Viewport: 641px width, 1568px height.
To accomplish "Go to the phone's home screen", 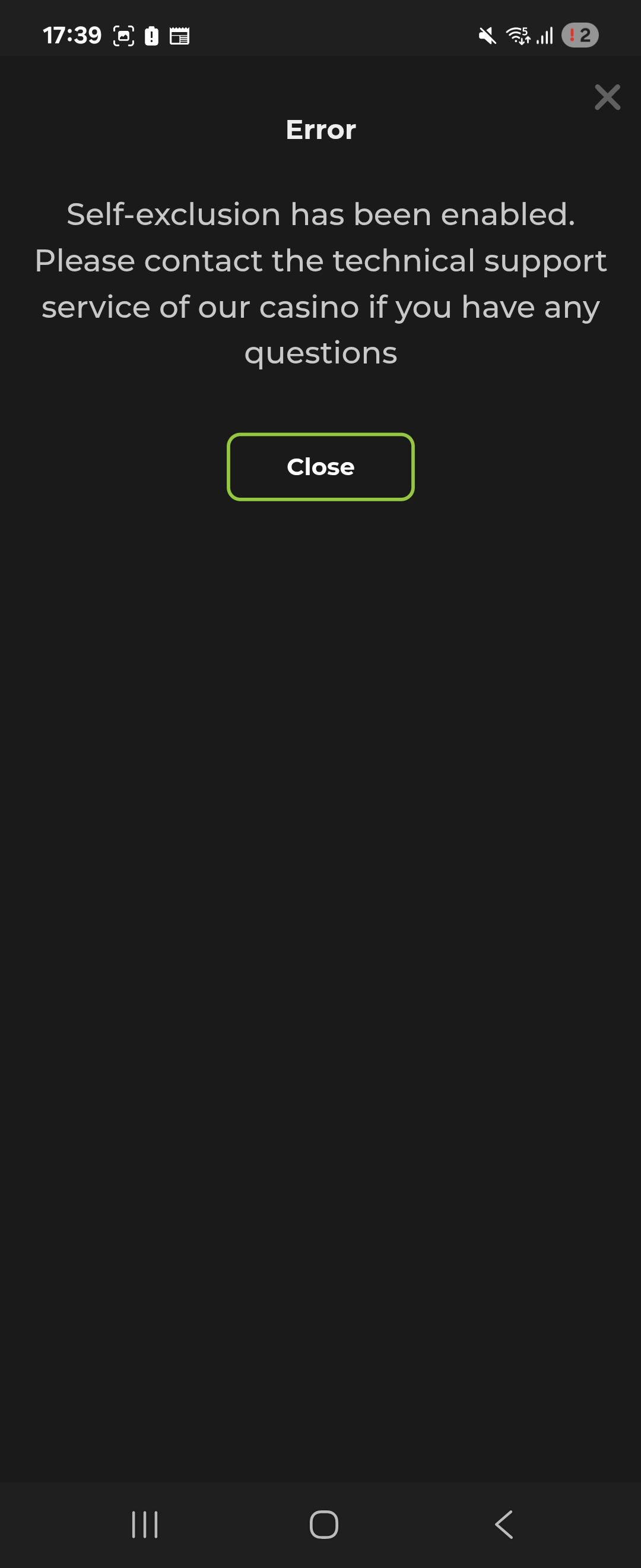I will pyautogui.click(x=323, y=1524).
